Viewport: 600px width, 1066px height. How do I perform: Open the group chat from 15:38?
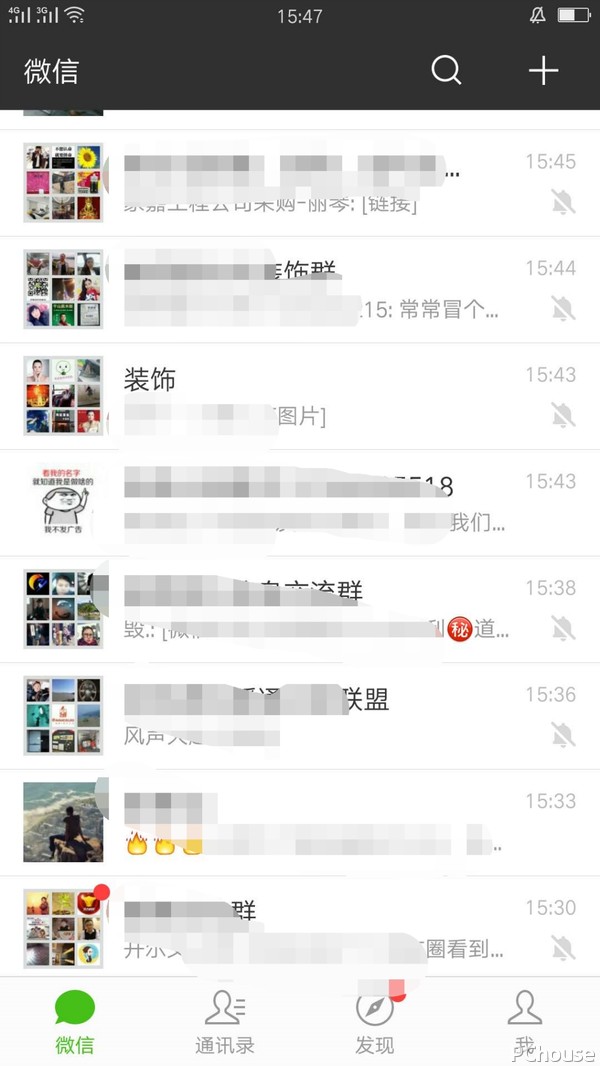pyautogui.click(x=300, y=609)
